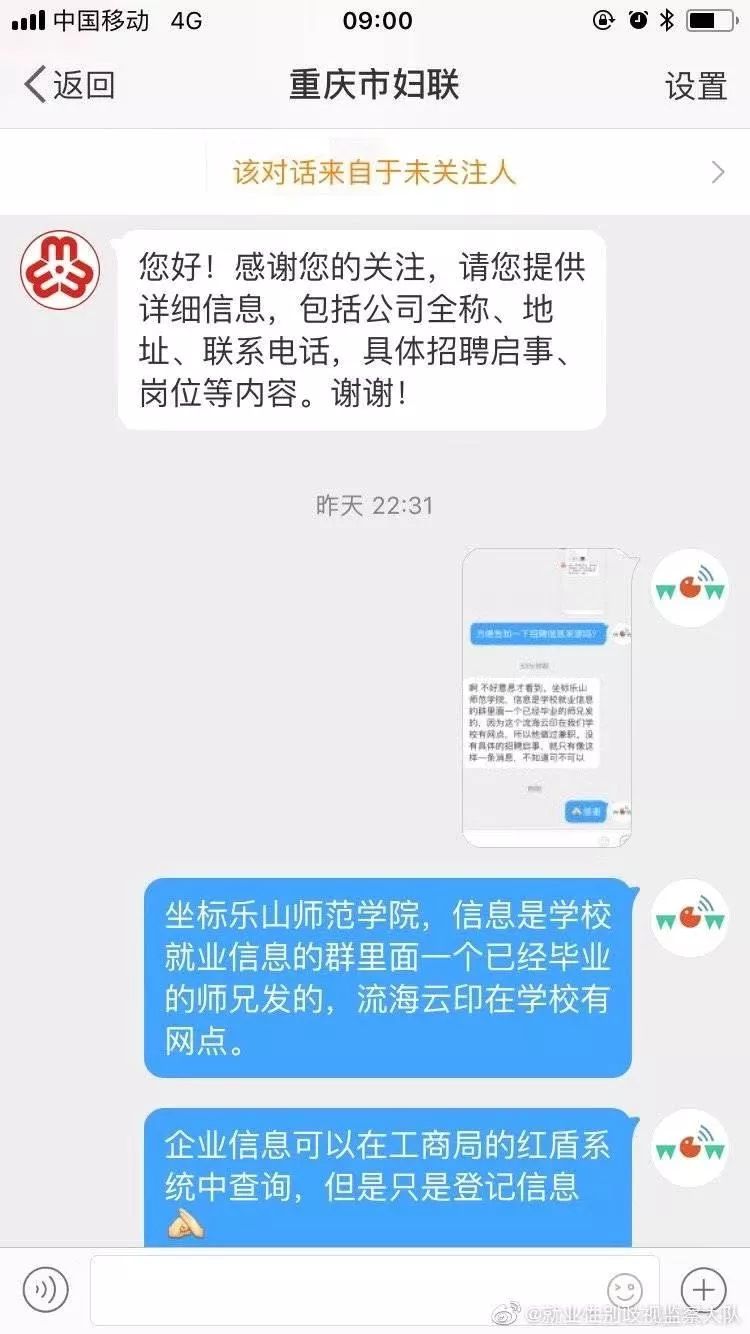
Task: View the sent screenshot image
Action: coord(547,696)
